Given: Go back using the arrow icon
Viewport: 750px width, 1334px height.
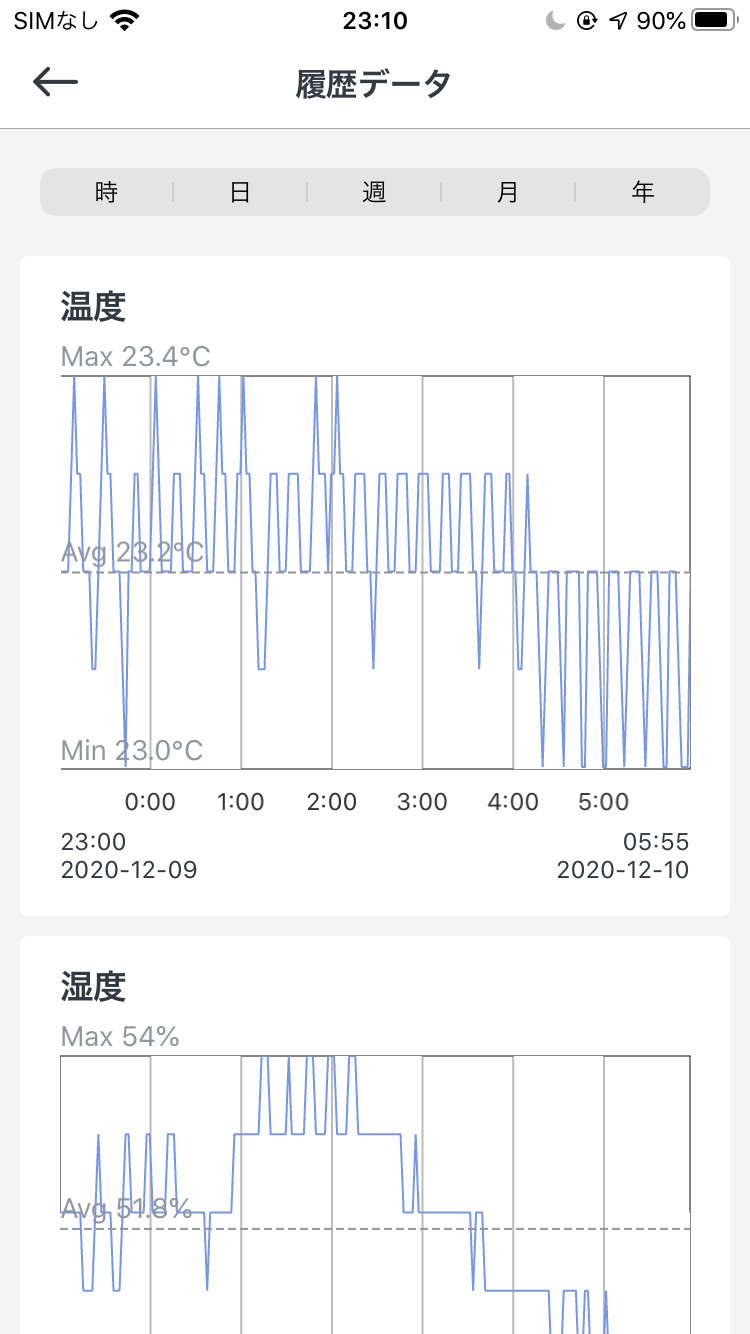Looking at the screenshot, I should [55, 83].
